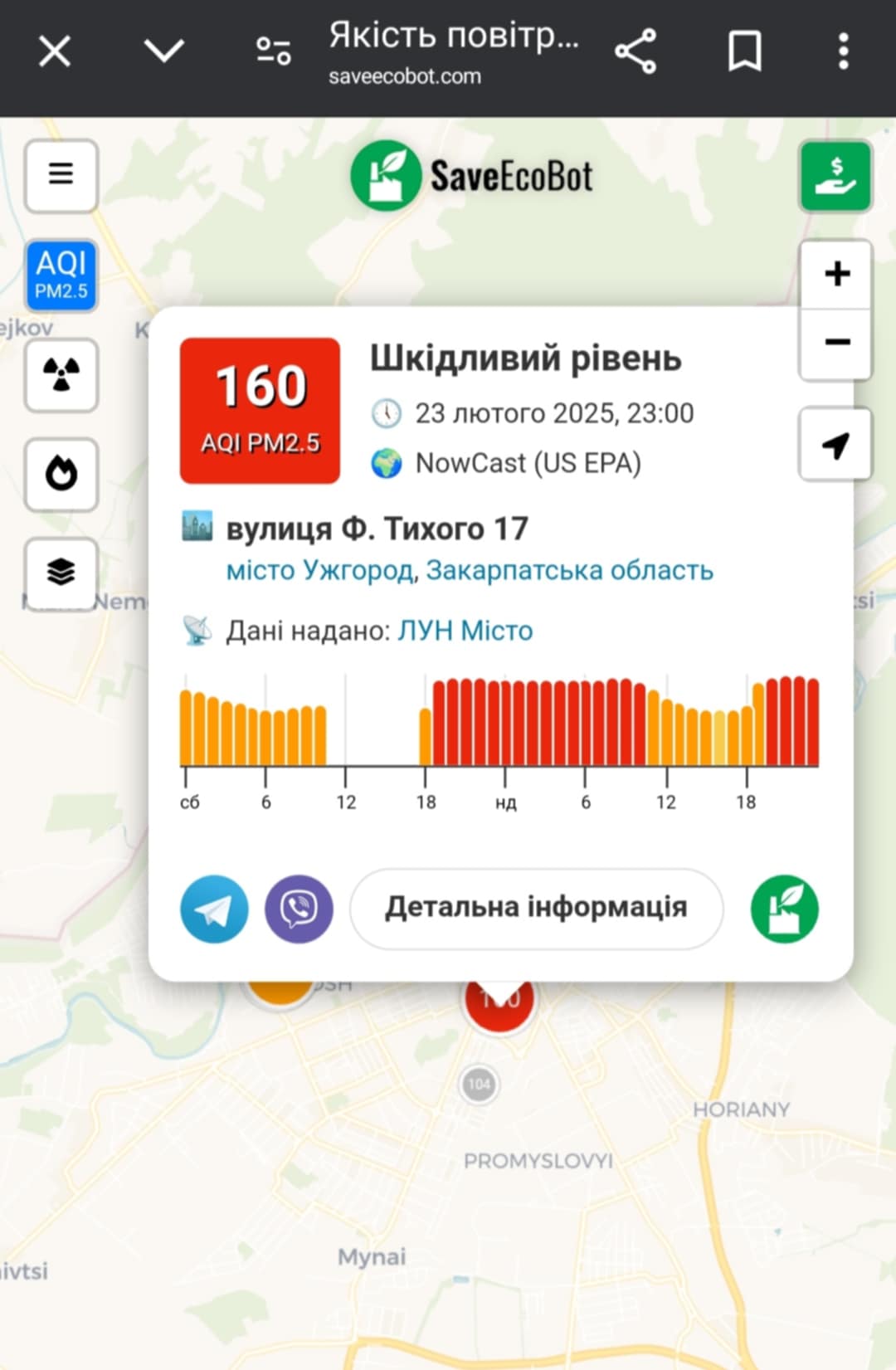Tap the Детальна інформація button
The width and height of the screenshot is (896, 1370).
pos(536,908)
